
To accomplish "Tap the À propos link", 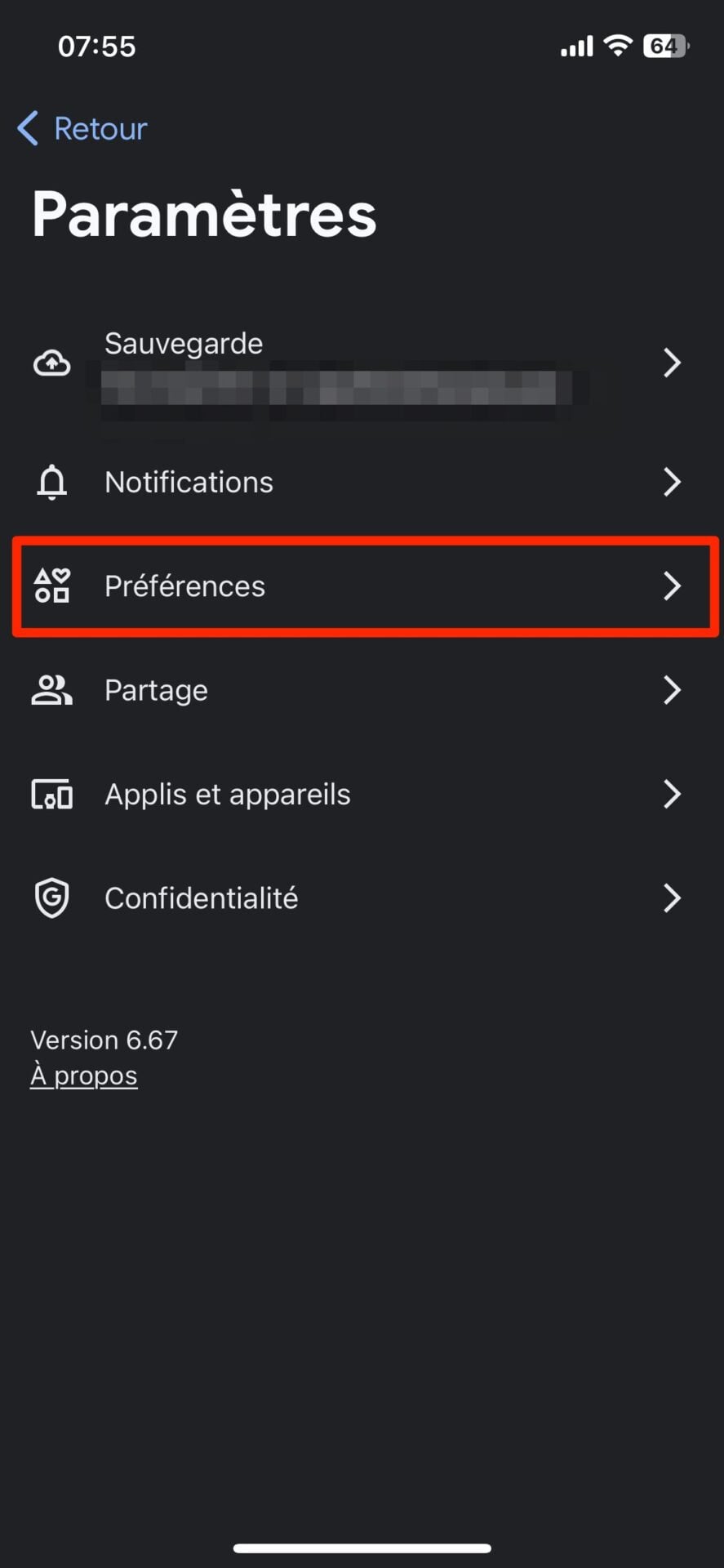I will tap(84, 1076).
